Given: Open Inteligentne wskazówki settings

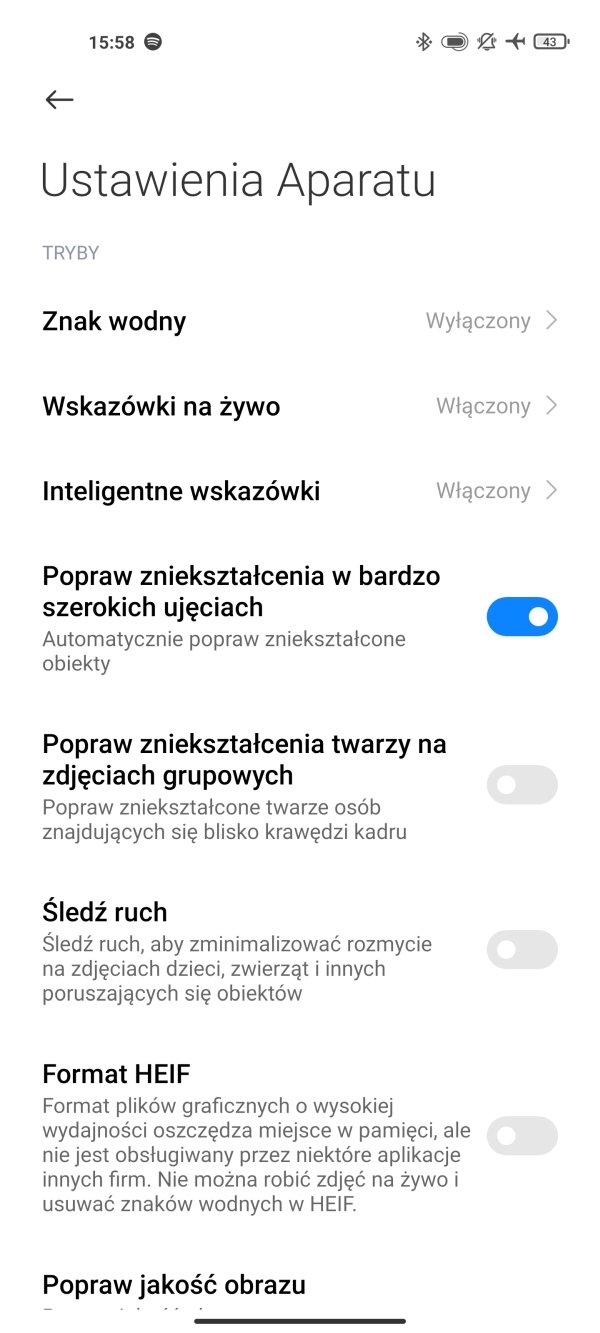Looking at the screenshot, I should 300,491.
